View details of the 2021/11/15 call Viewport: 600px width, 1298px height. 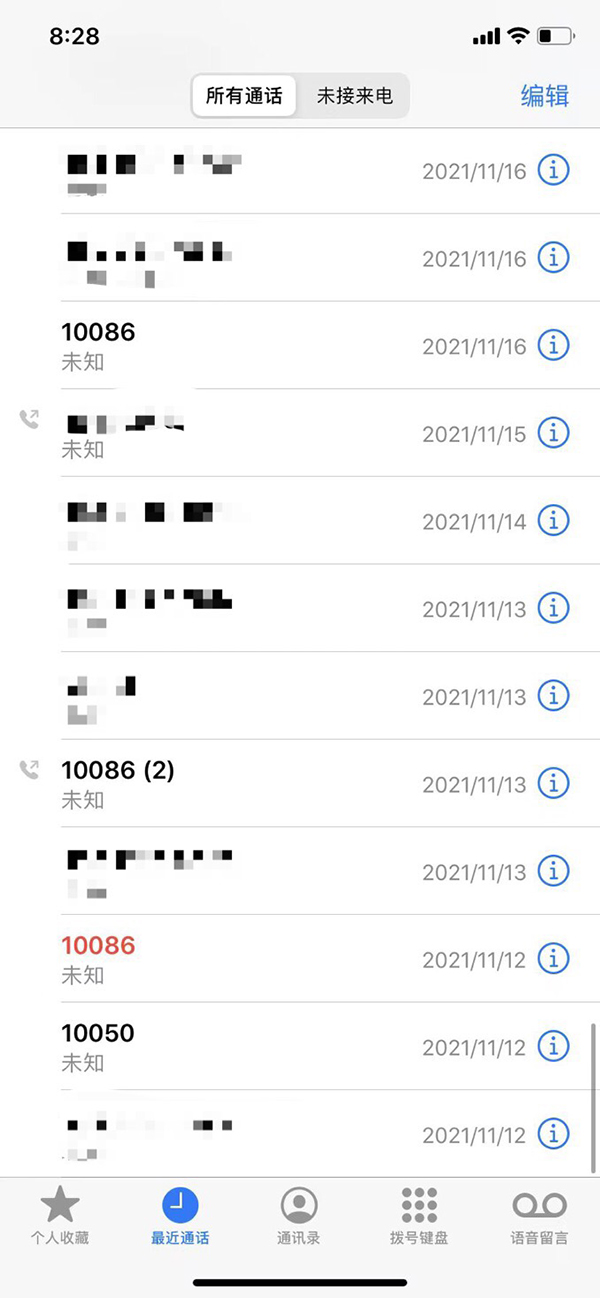(x=553, y=433)
